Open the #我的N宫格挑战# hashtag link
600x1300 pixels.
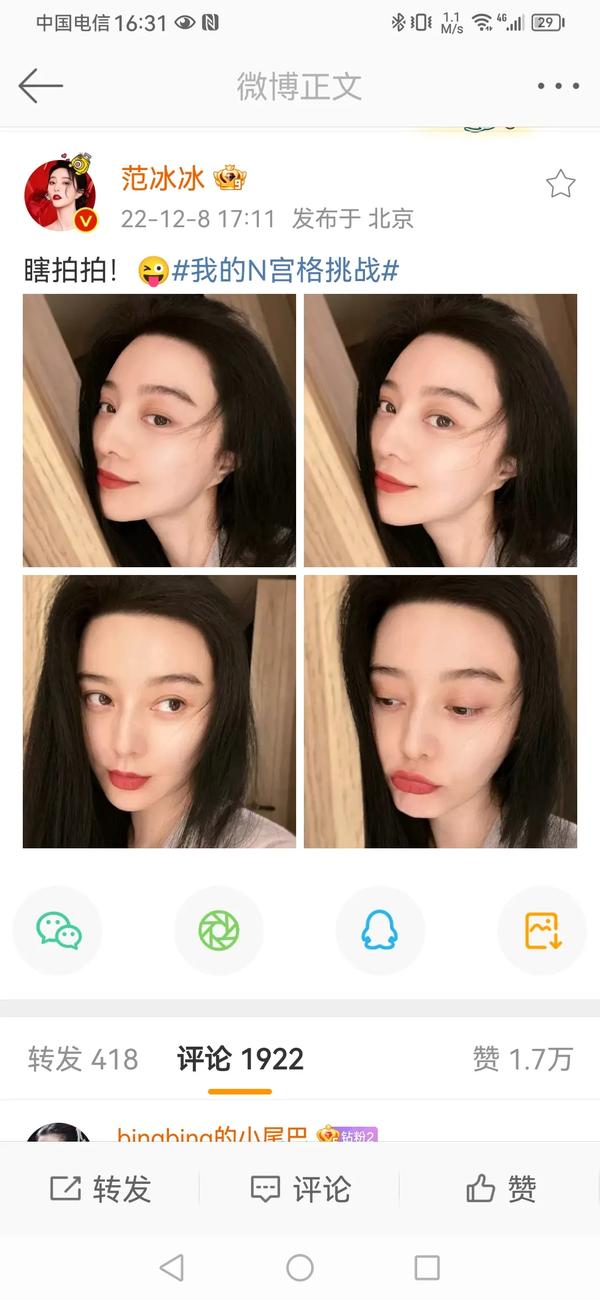tap(286, 269)
